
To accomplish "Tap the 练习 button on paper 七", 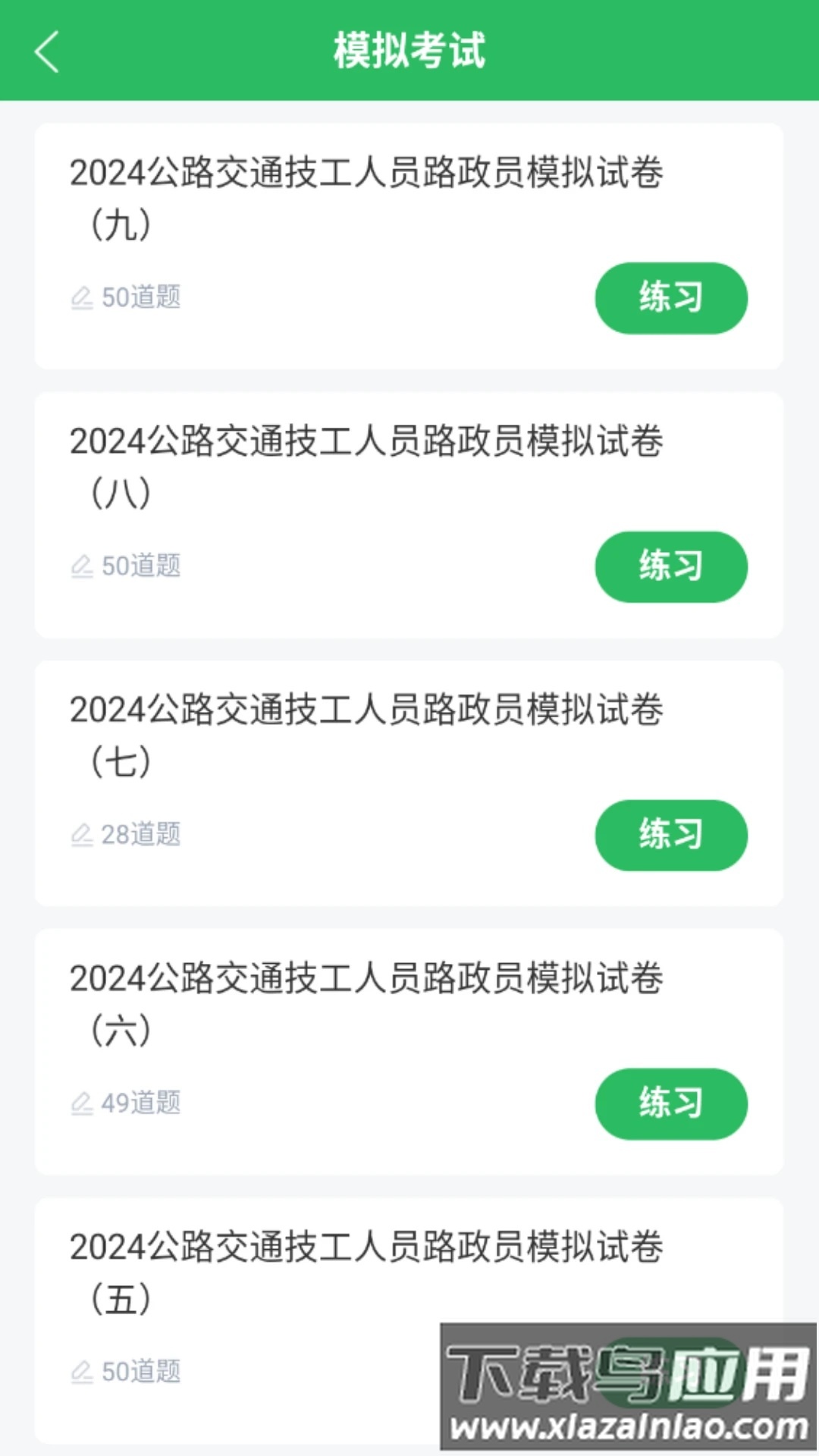I will (670, 835).
